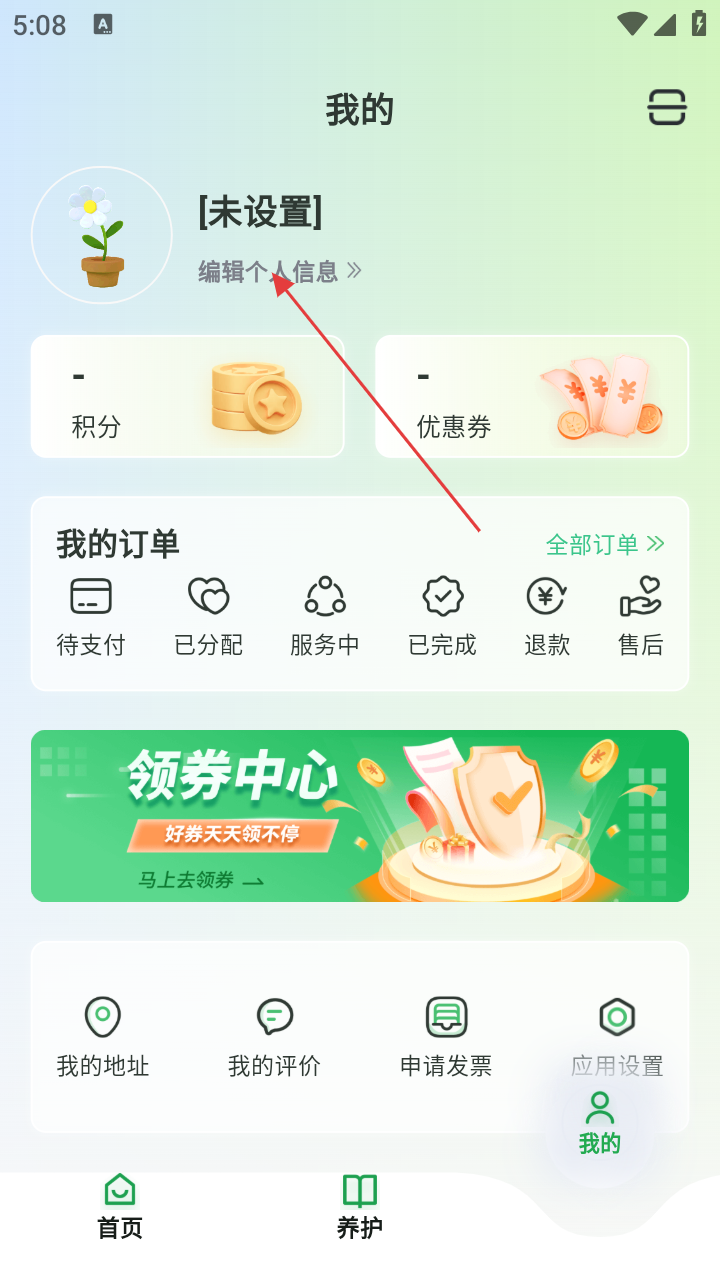Open 编辑个人信息 link
720x1280 pixels.
tap(279, 271)
